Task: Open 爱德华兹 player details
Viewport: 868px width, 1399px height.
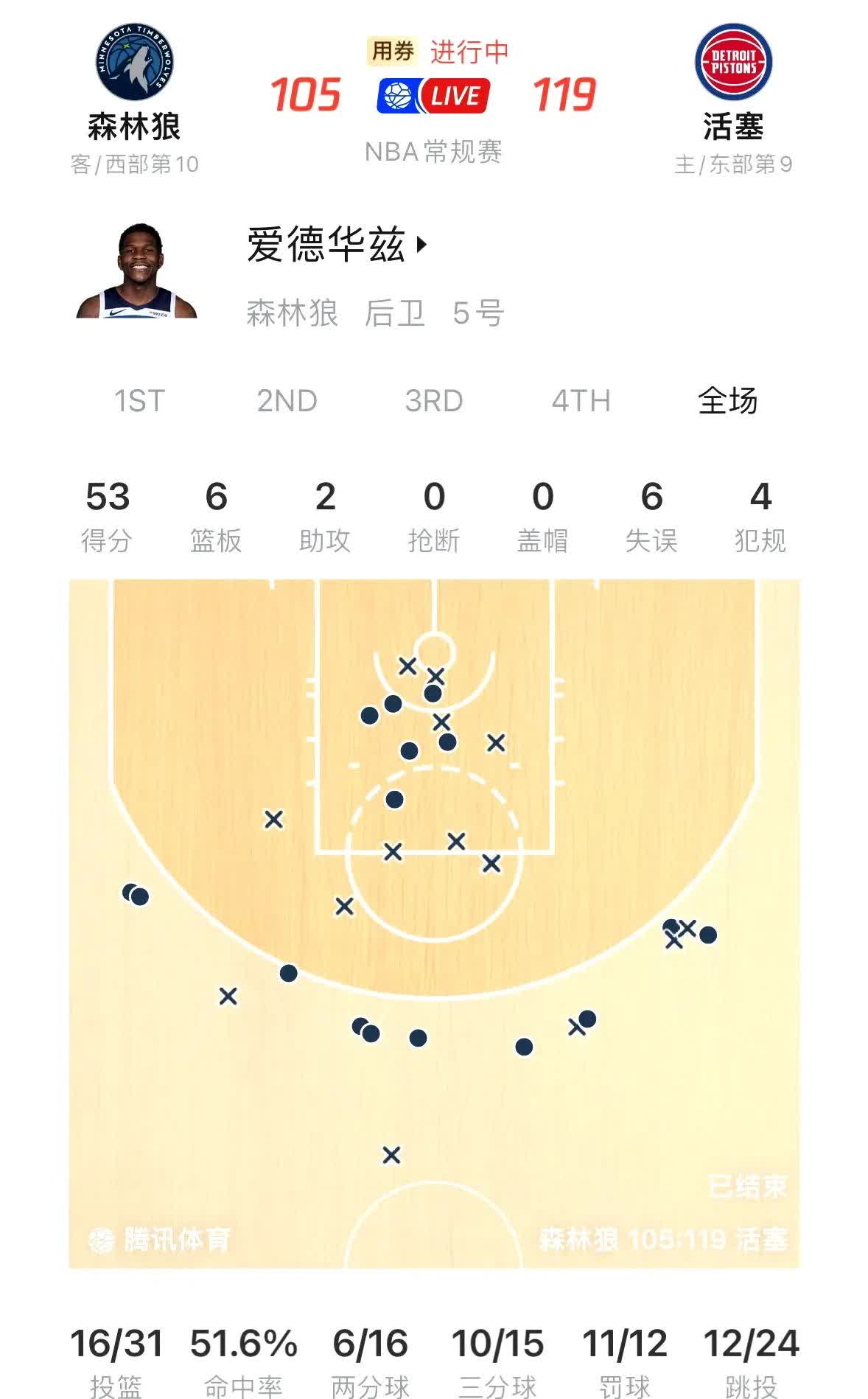Action: (x=336, y=245)
